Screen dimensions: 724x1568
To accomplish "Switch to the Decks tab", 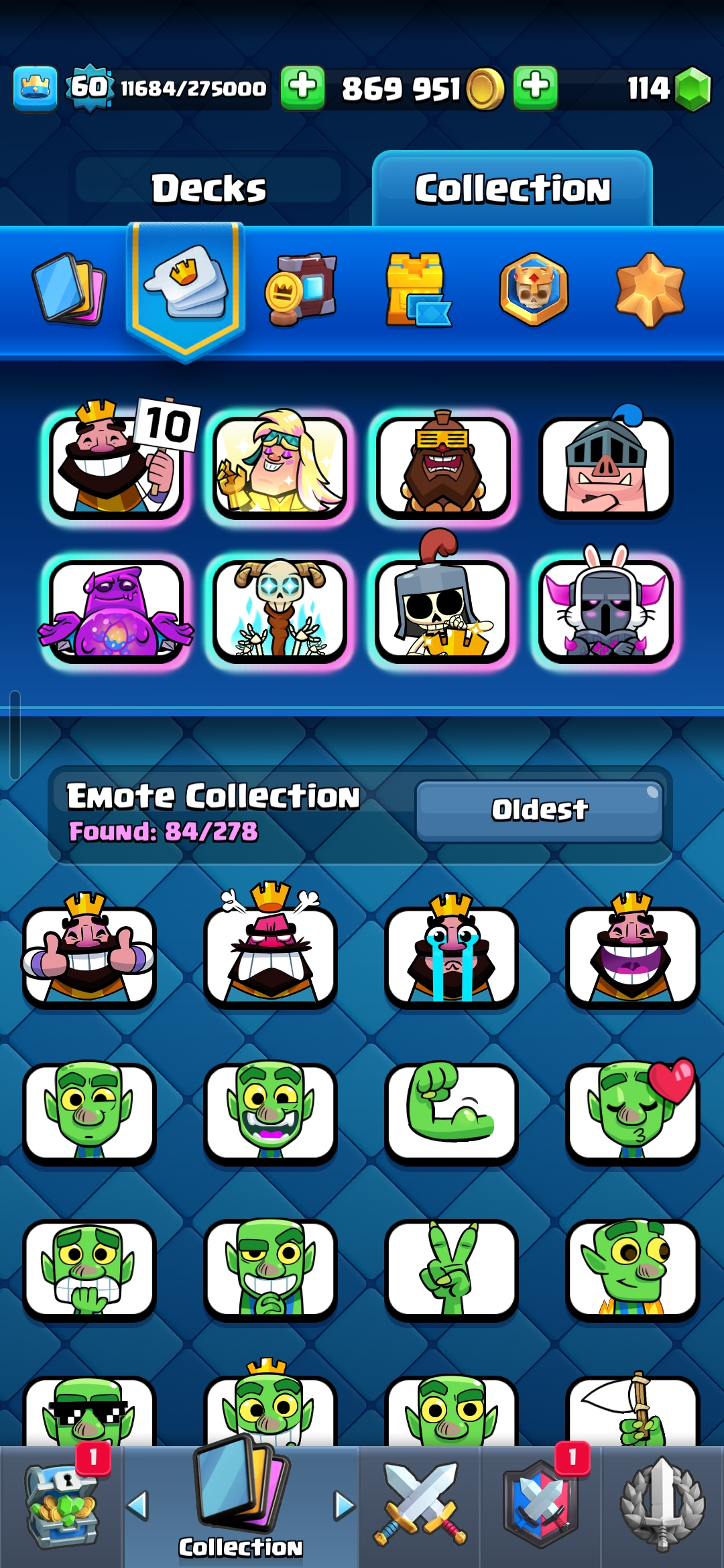I will click(208, 188).
